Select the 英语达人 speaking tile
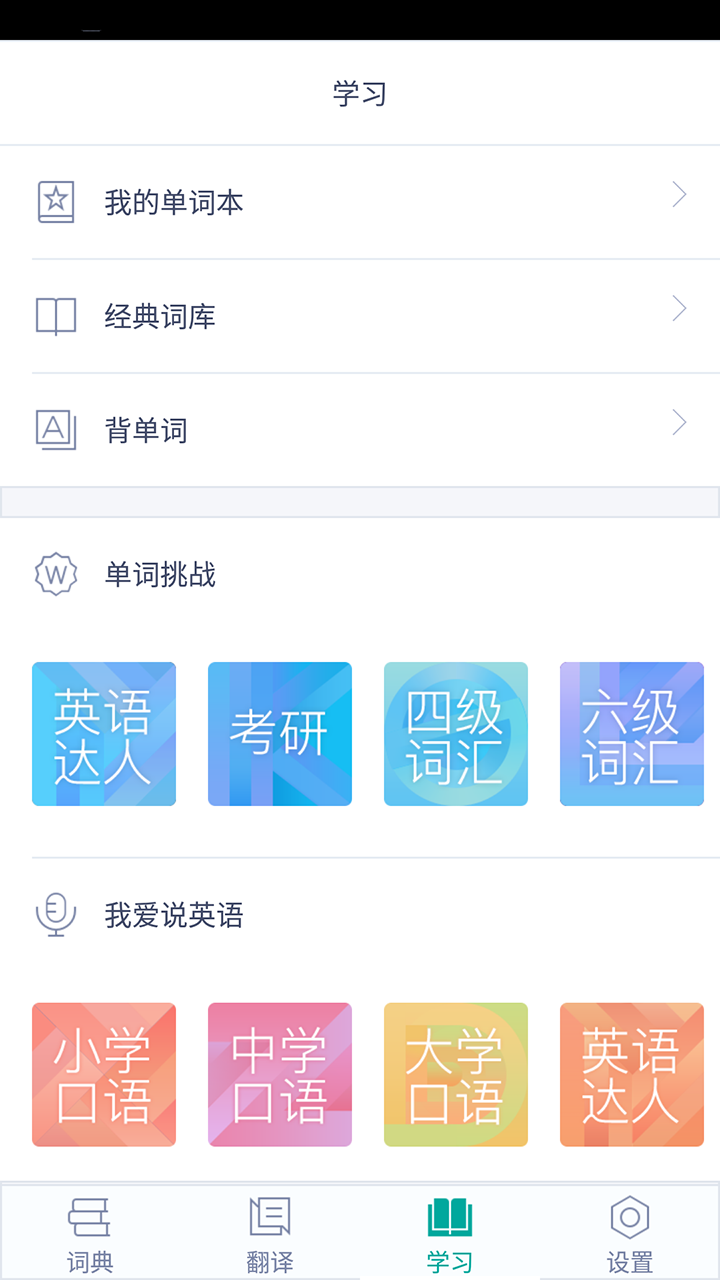Screen dimensions: 720x1280 pos(631,1074)
